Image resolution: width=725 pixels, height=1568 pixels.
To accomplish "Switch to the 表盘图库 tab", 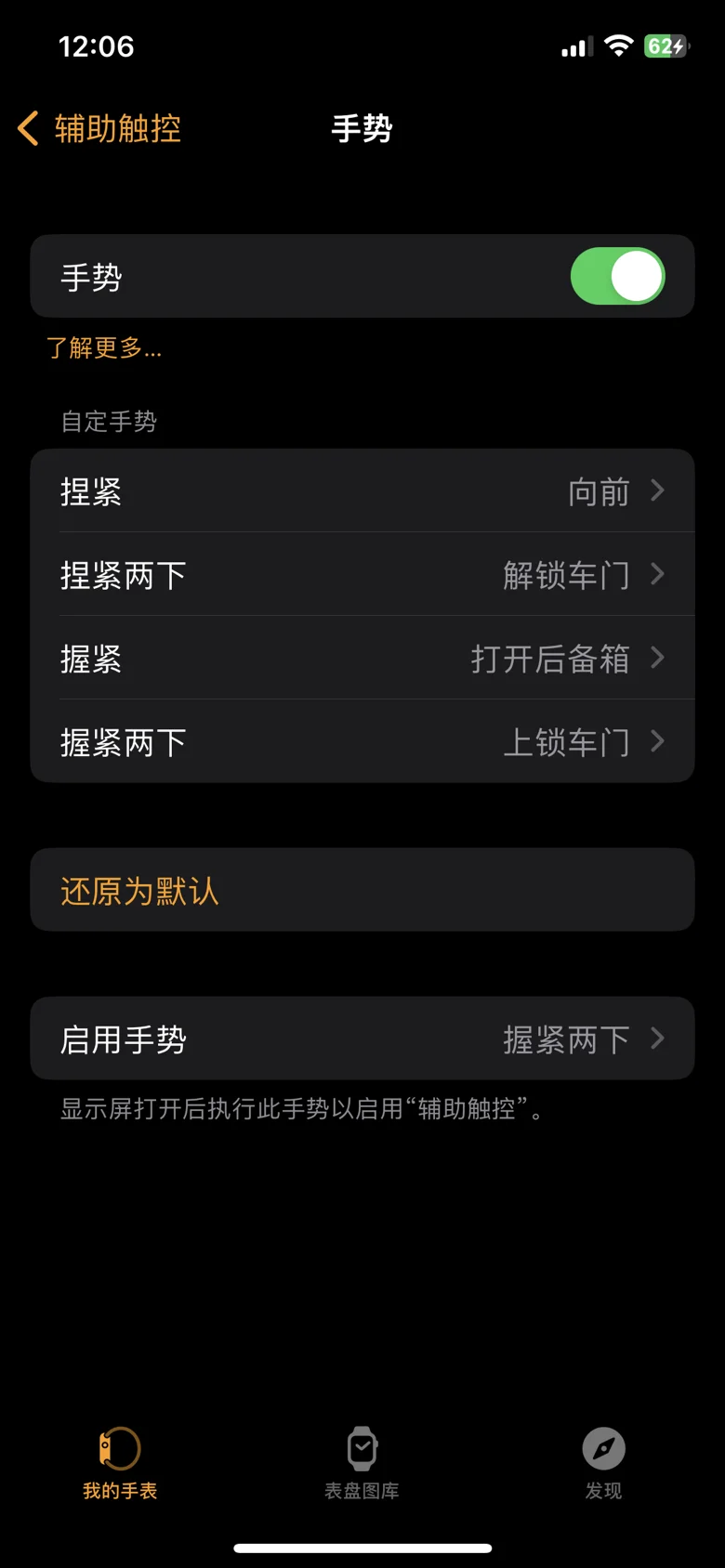I will coord(362,1463).
